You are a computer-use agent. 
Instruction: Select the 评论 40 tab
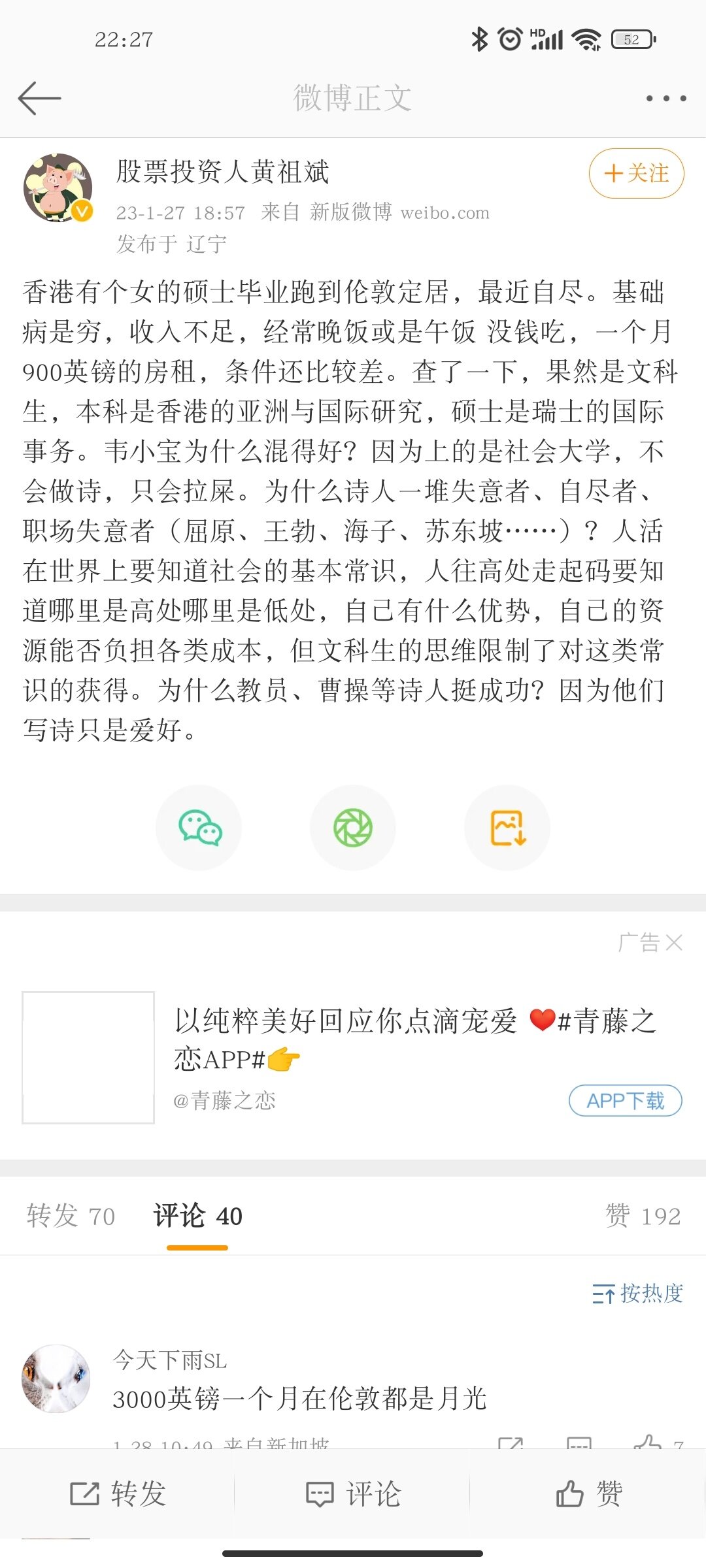(x=197, y=1217)
